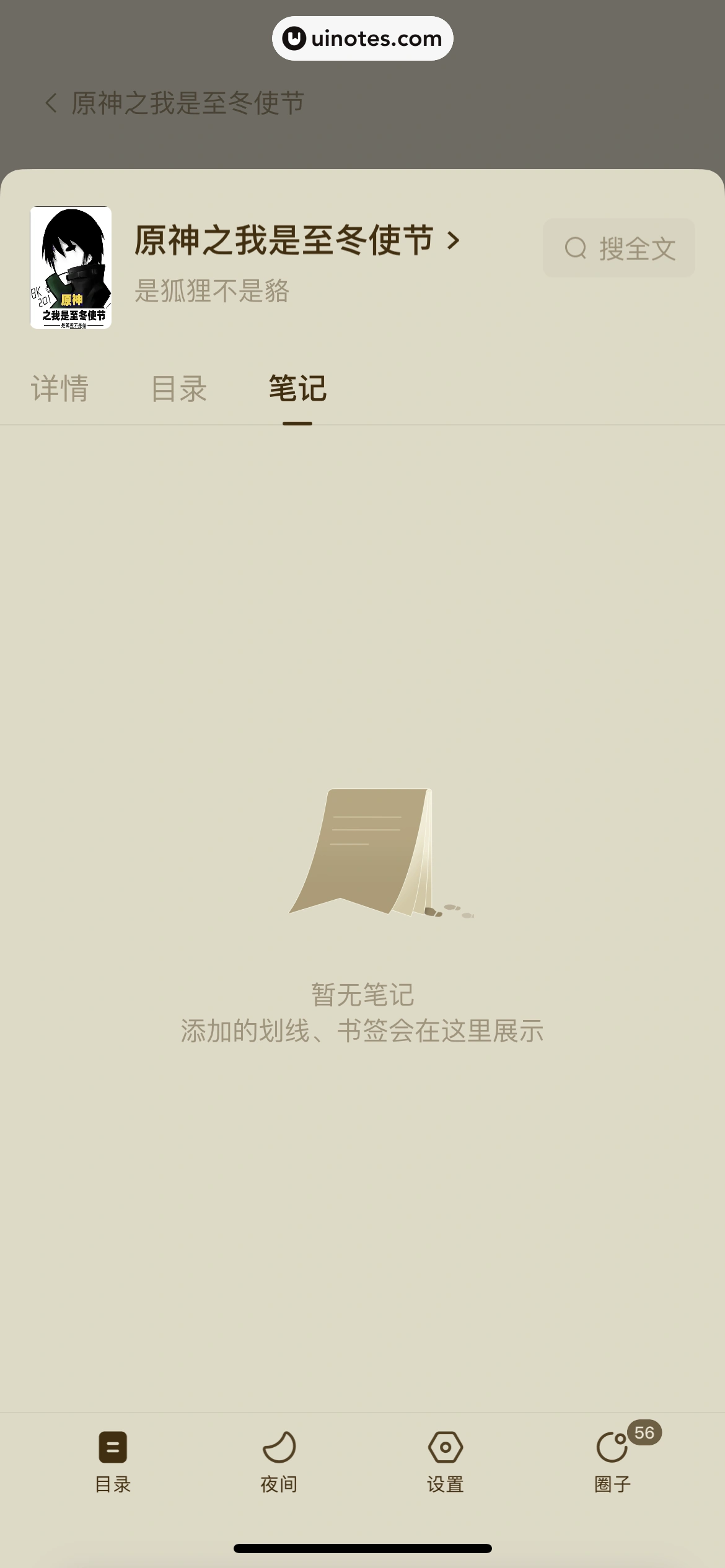Open the book cover thumbnail
The height and width of the screenshot is (1568, 725).
tap(71, 268)
